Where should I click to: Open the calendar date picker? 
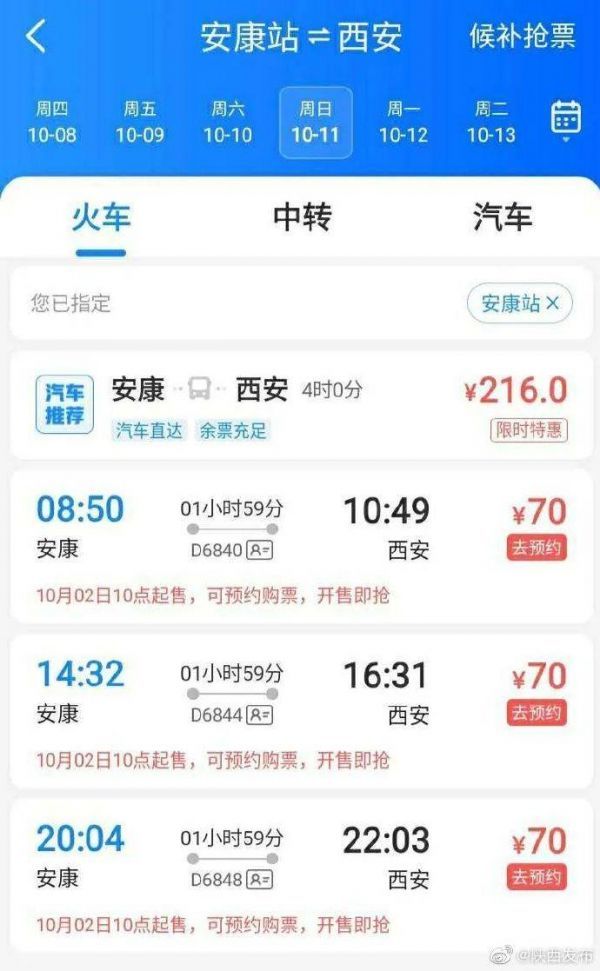pyautogui.click(x=565, y=119)
